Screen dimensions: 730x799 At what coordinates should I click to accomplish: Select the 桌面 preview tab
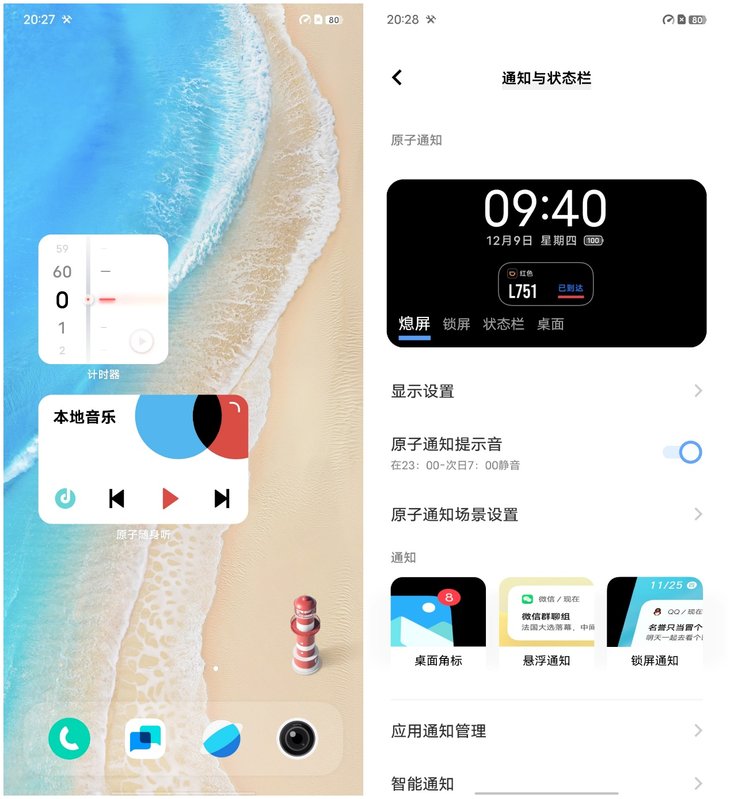[x=550, y=324]
